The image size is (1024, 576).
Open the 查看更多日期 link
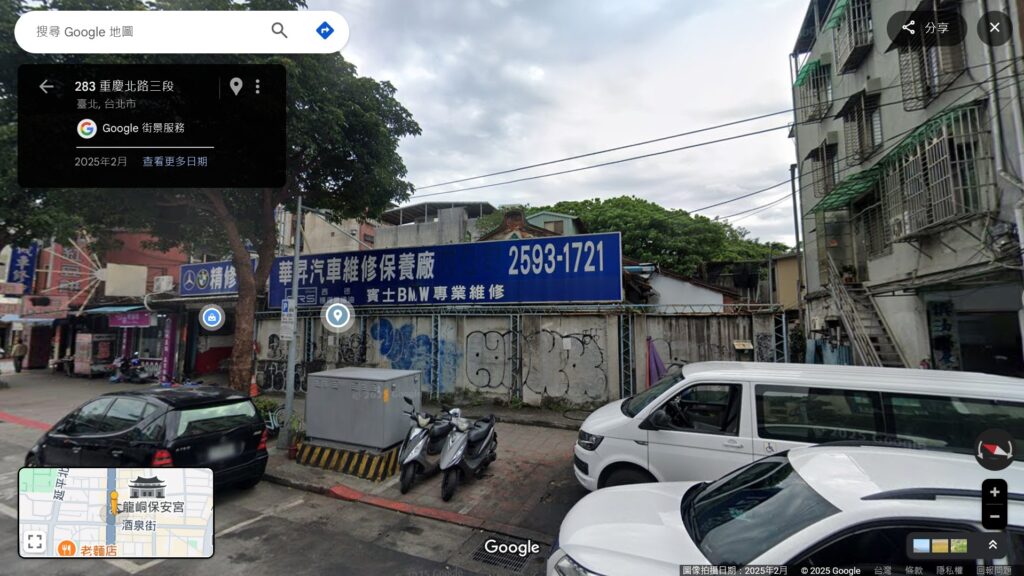(x=175, y=161)
